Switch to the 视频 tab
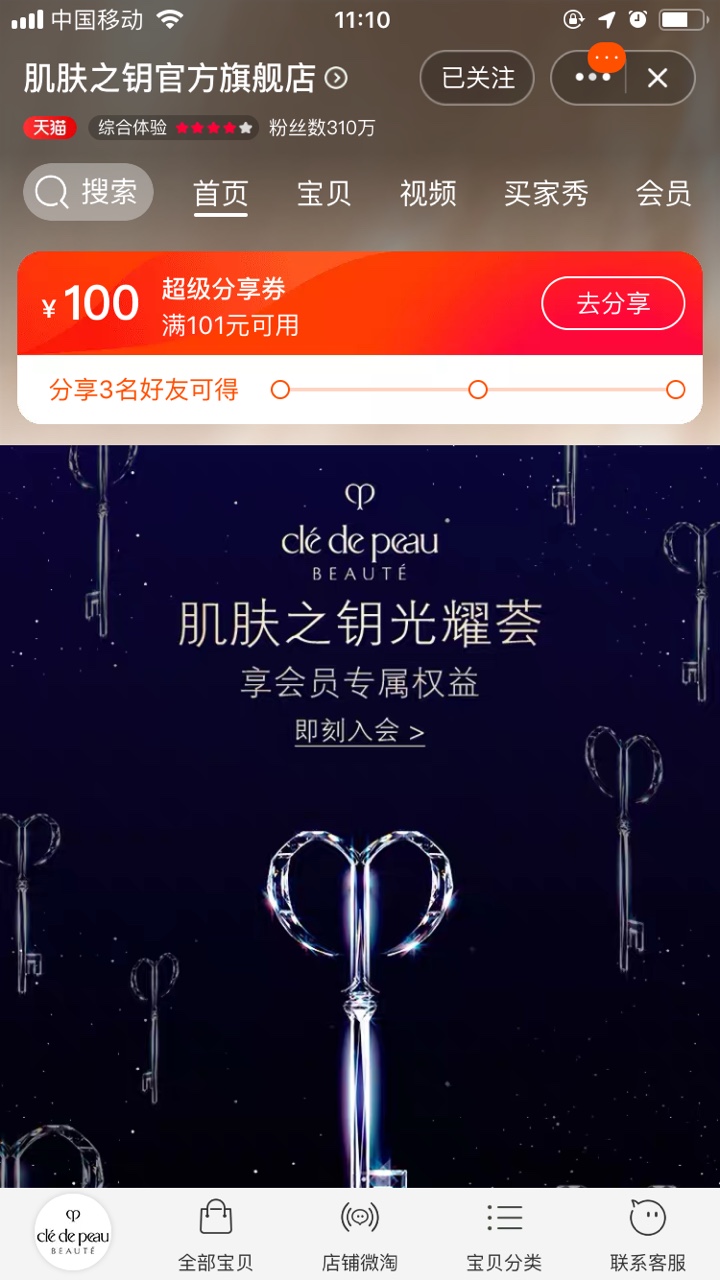This screenshot has height=1280, width=720. tap(428, 193)
